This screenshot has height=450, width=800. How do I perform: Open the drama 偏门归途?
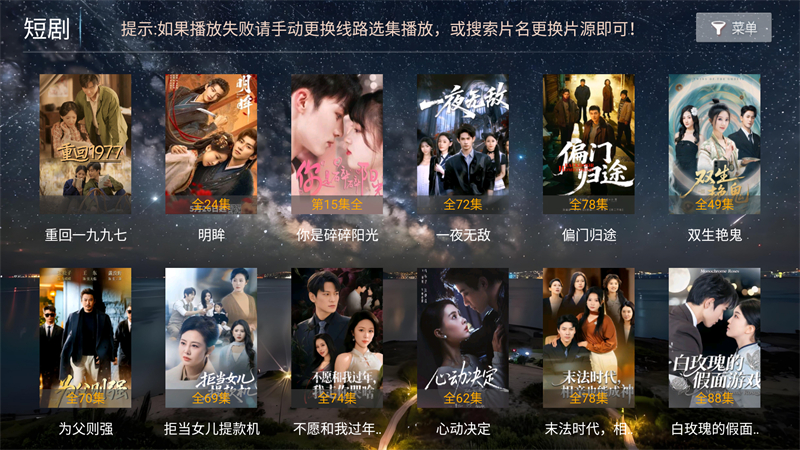tap(589, 144)
